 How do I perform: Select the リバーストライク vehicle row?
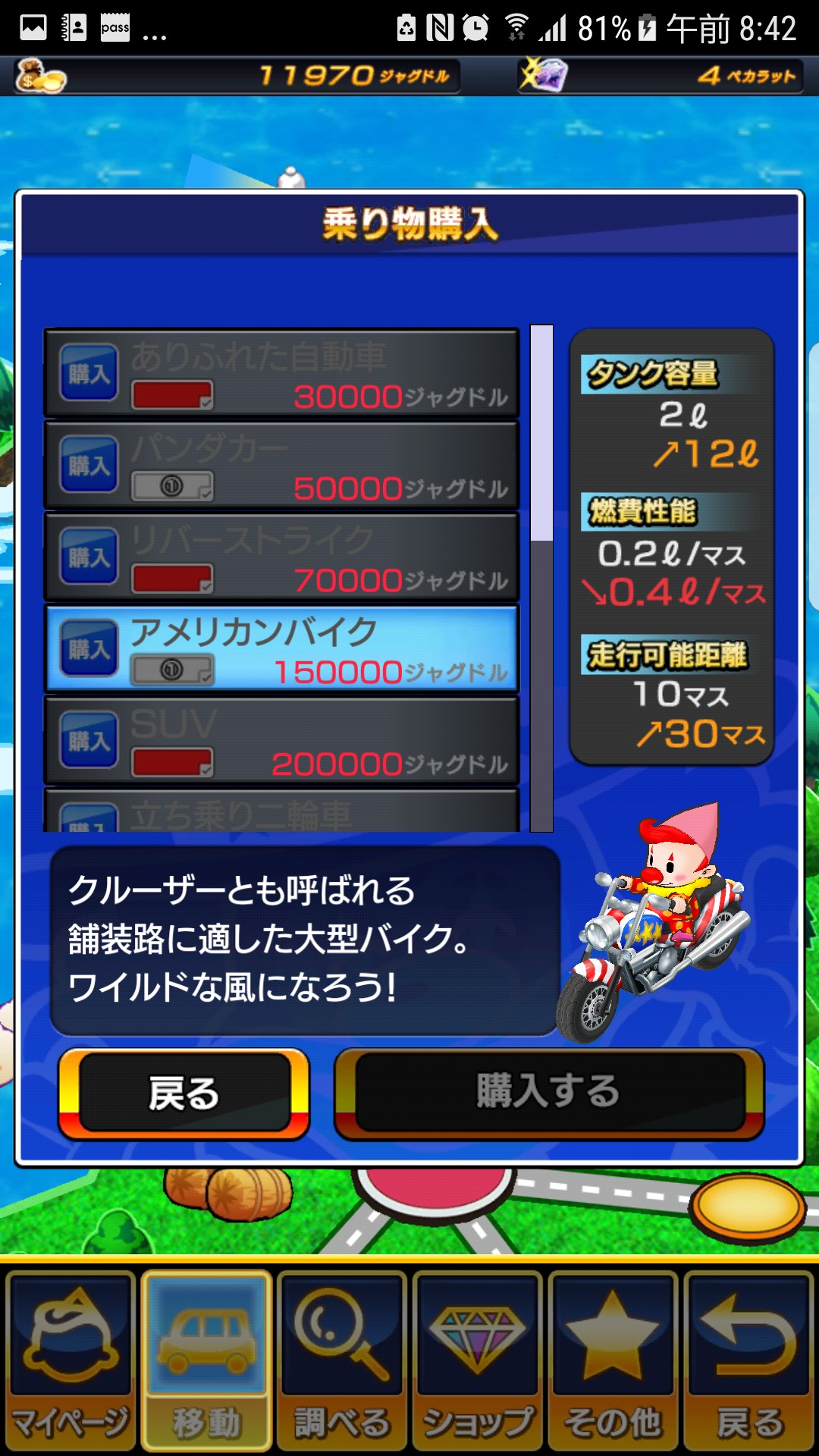coord(282,557)
